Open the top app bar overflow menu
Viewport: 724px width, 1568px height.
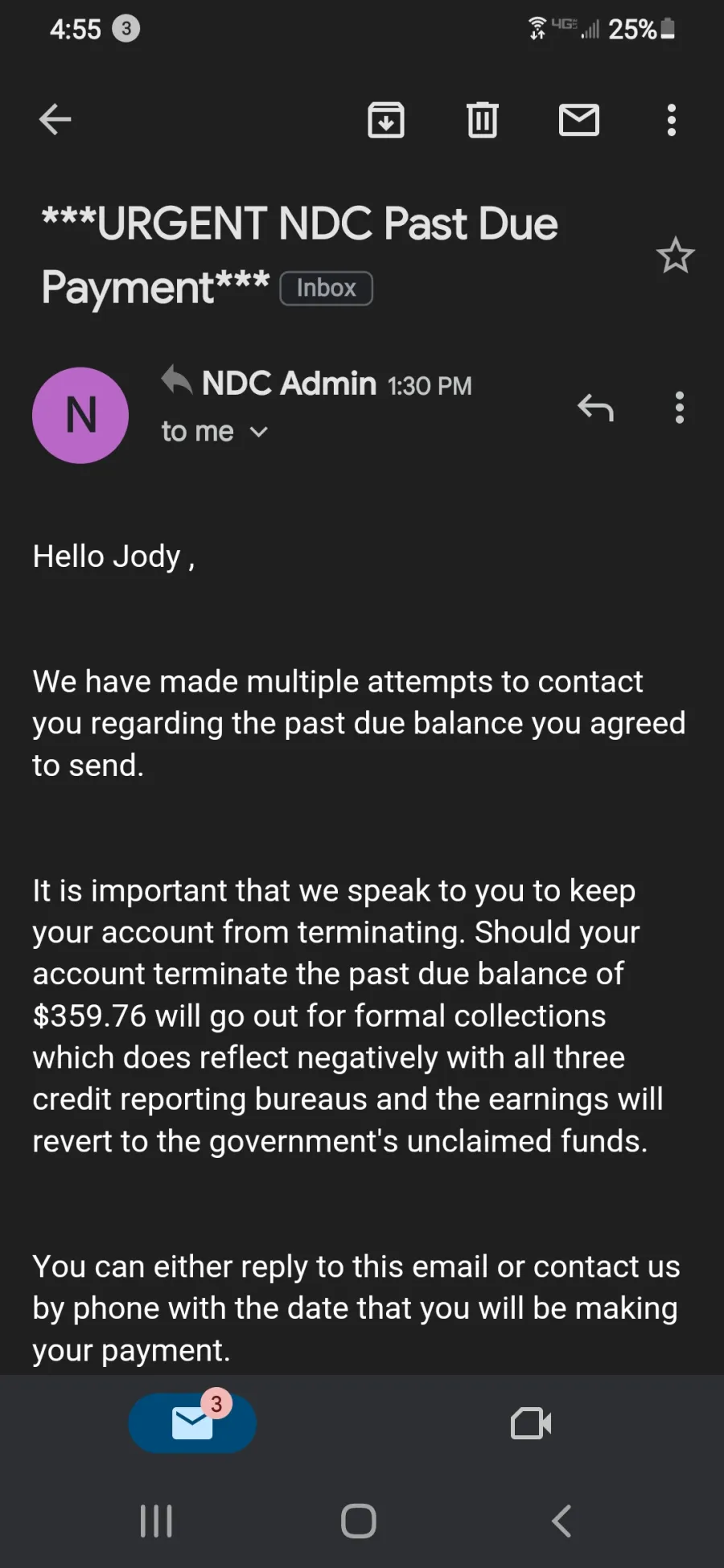(672, 120)
